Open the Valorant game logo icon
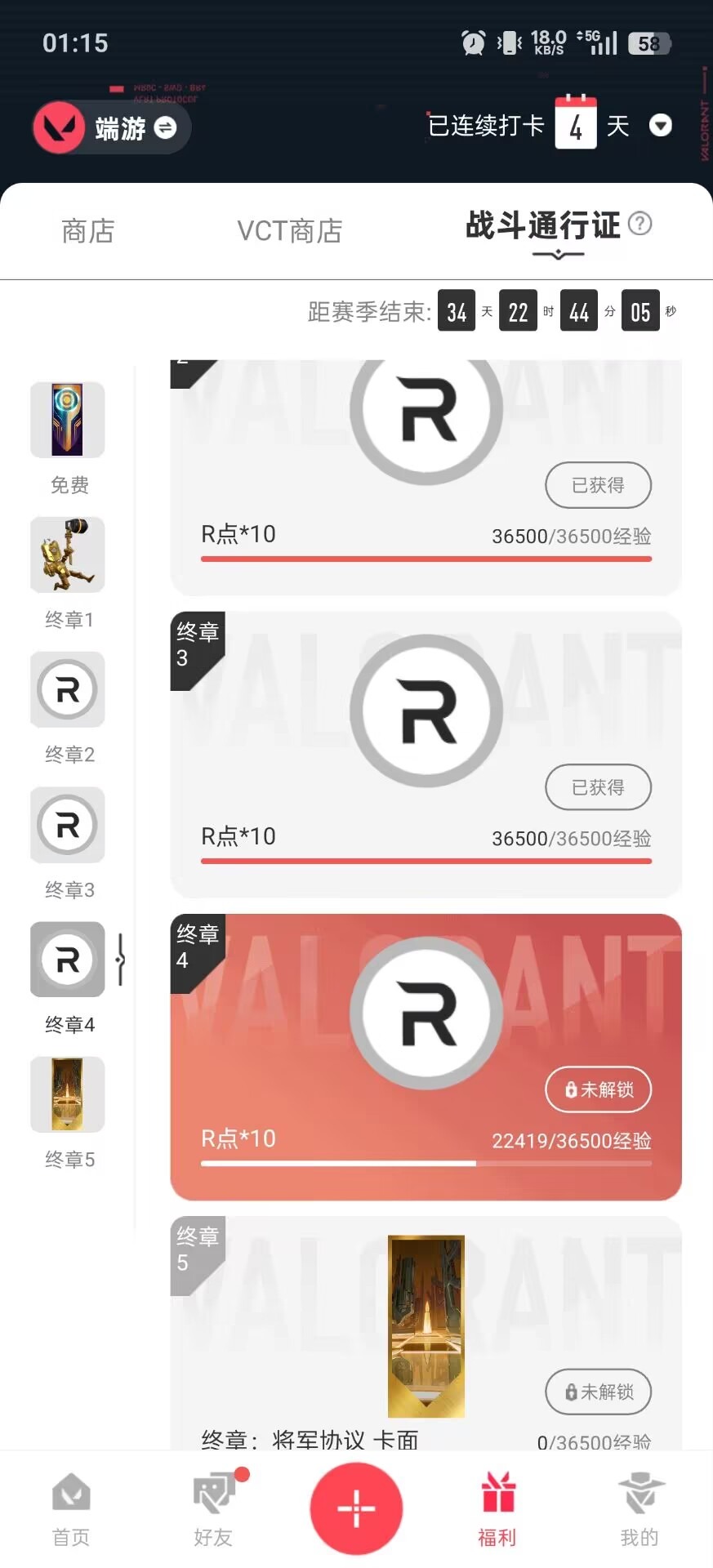The width and height of the screenshot is (713, 1568). [x=61, y=127]
